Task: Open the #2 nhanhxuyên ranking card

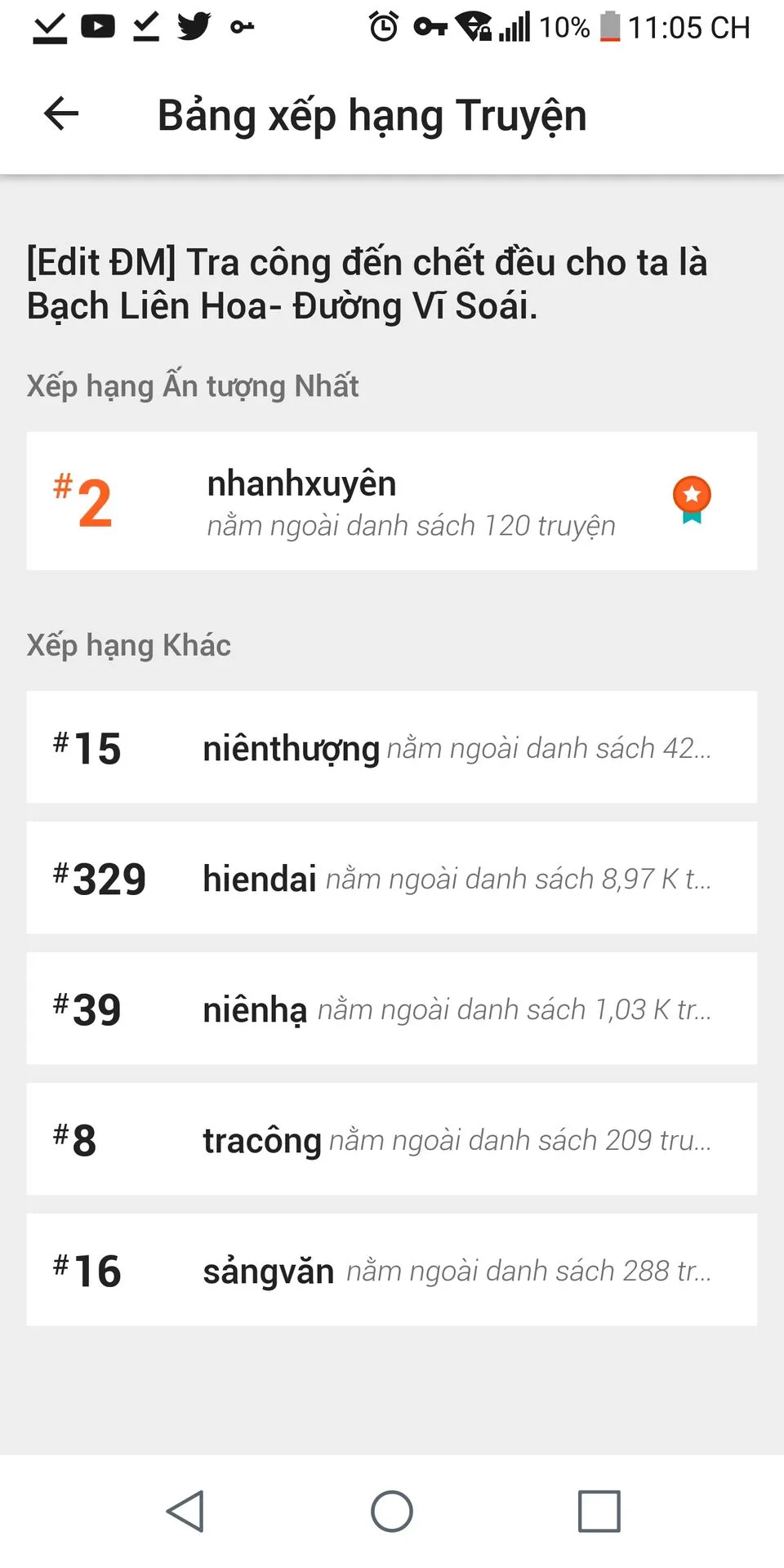Action: point(391,501)
